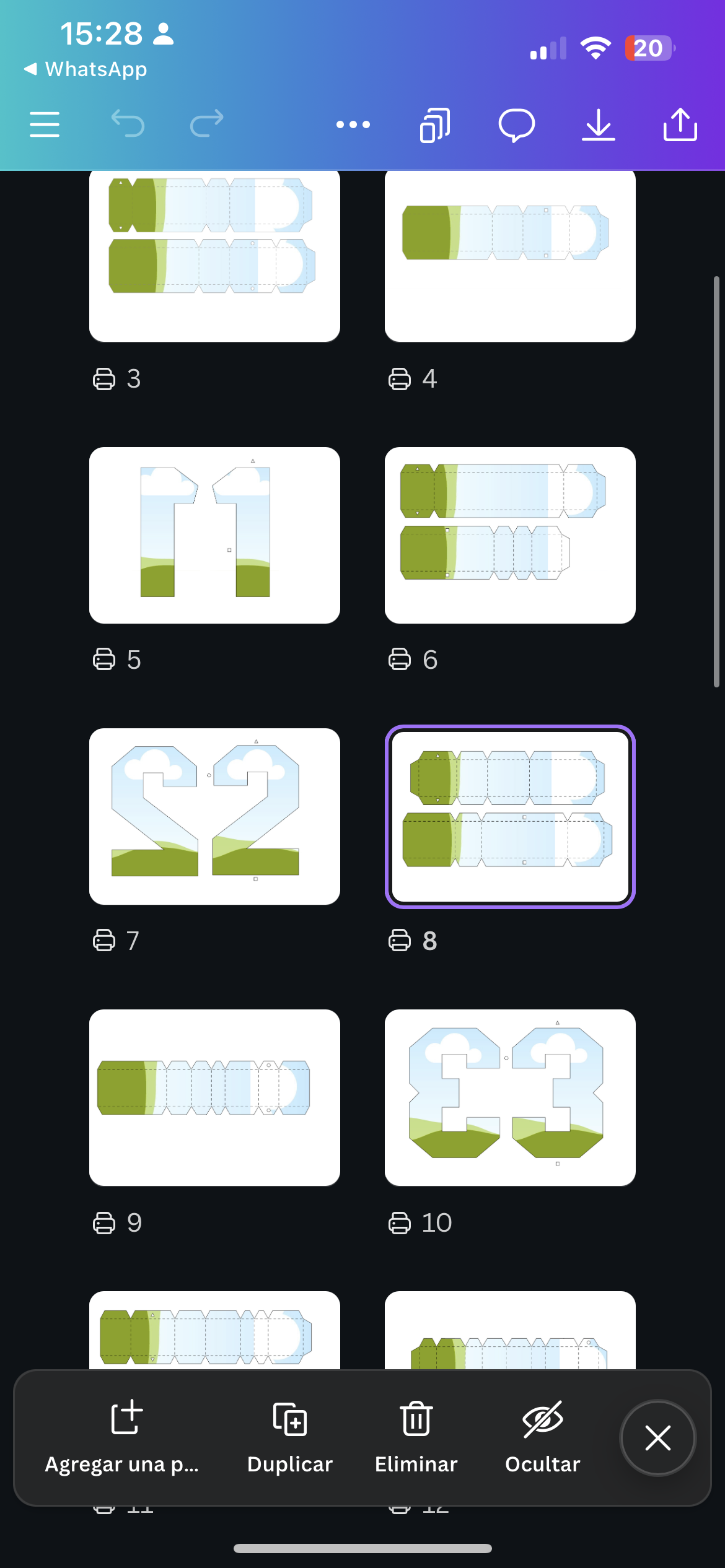Share the design via export icon
Screen dimensions: 725x1568
[x=680, y=125]
